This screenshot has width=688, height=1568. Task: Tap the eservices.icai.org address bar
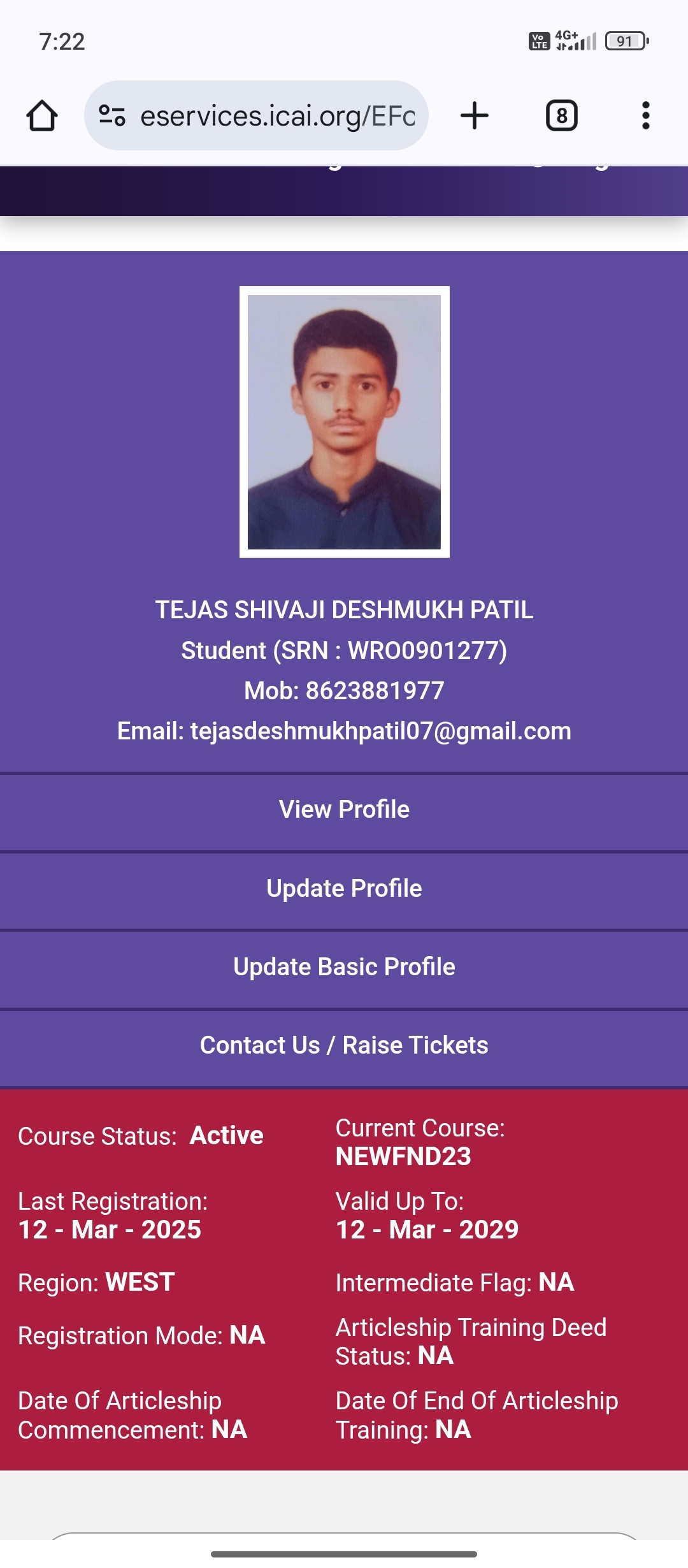(277, 116)
